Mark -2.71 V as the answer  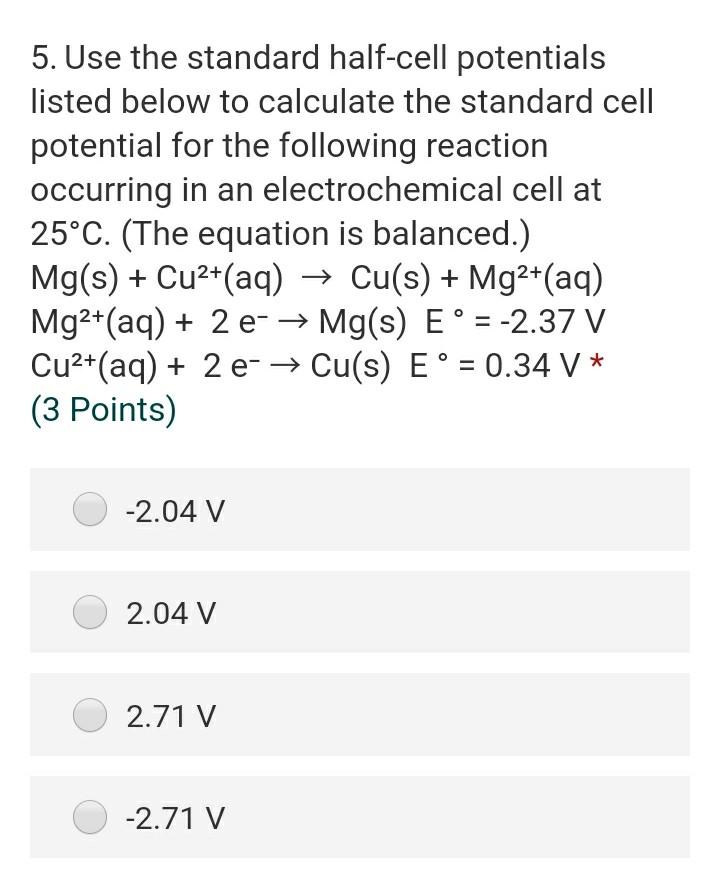(91, 818)
